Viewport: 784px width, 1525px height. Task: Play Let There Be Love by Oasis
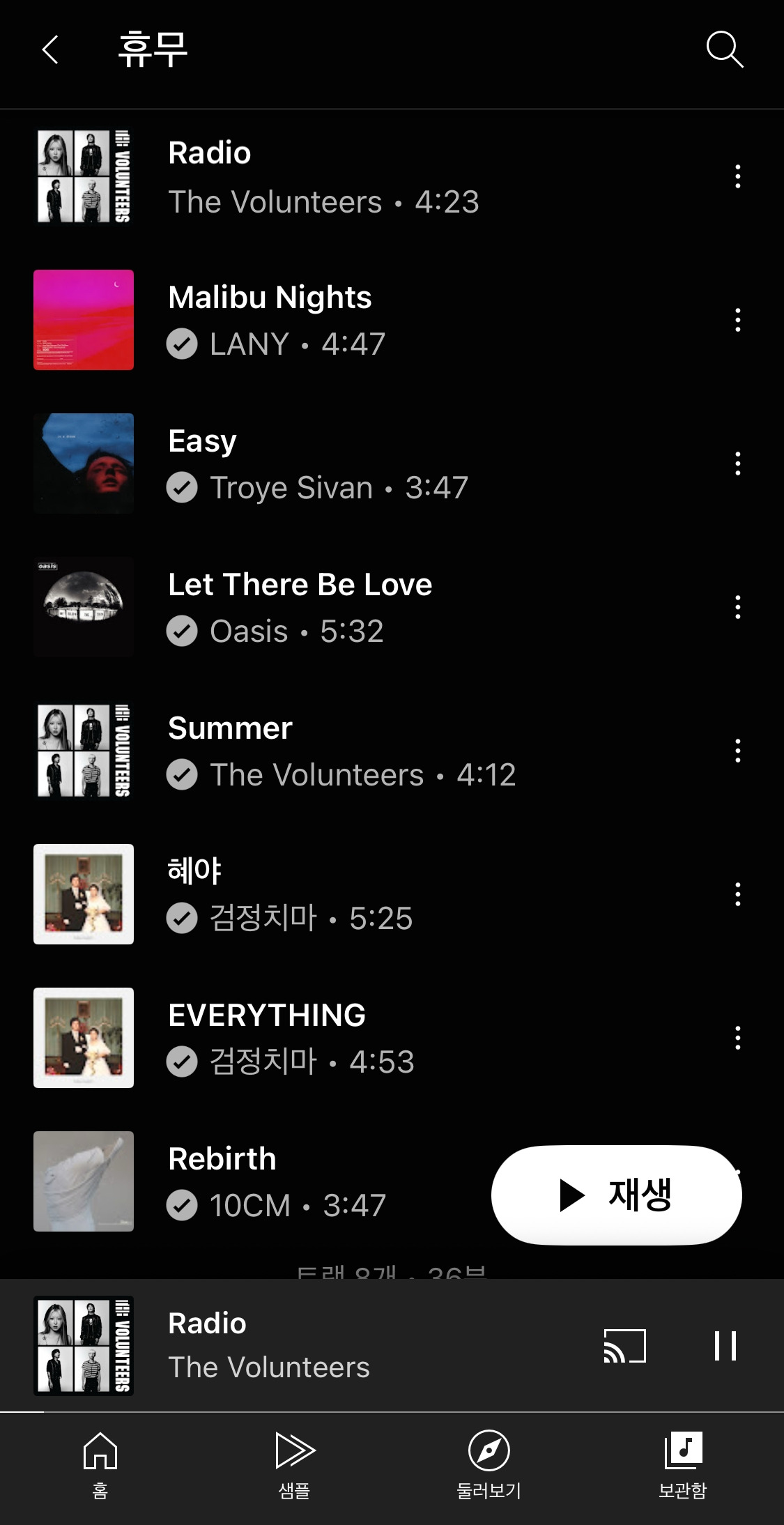300,585
